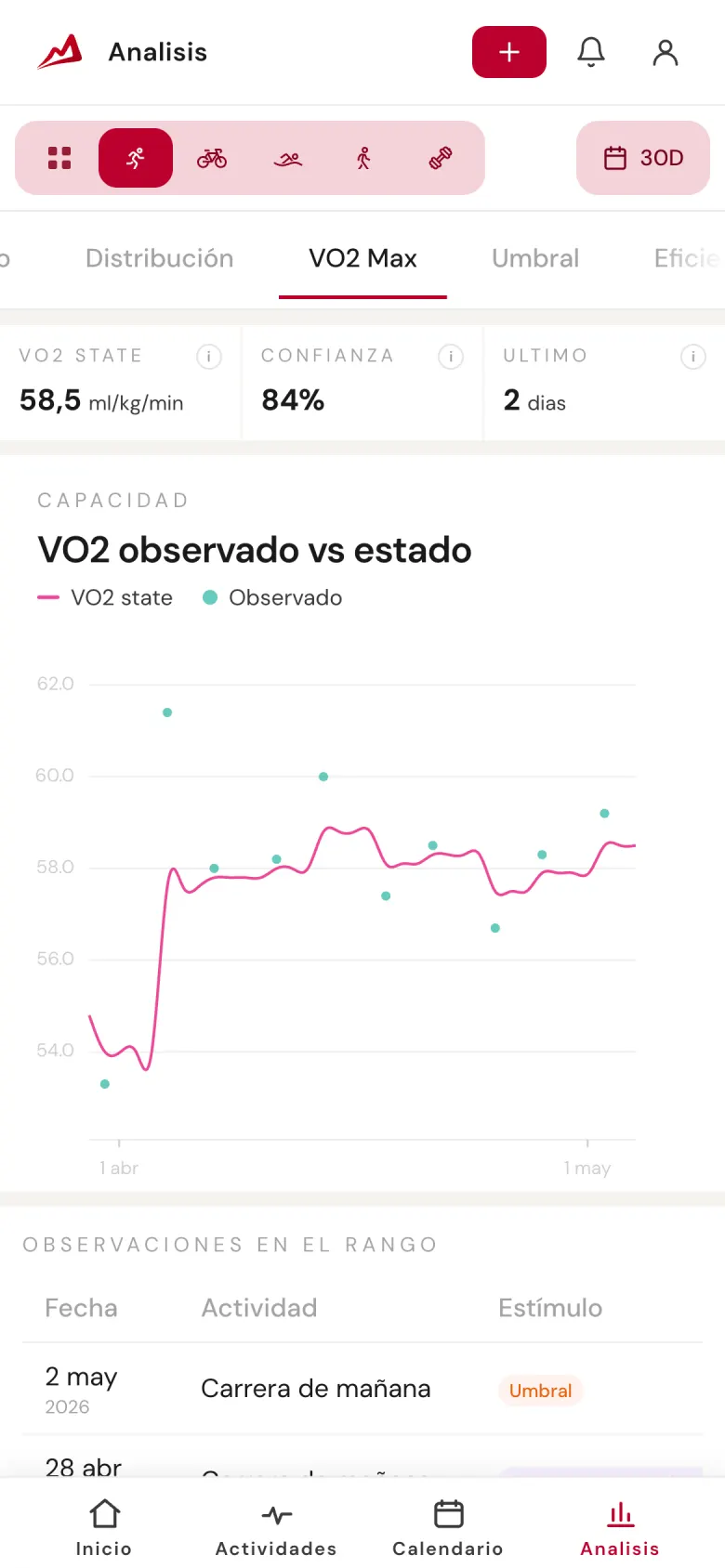Go to the Inicio tab

(104, 1528)
